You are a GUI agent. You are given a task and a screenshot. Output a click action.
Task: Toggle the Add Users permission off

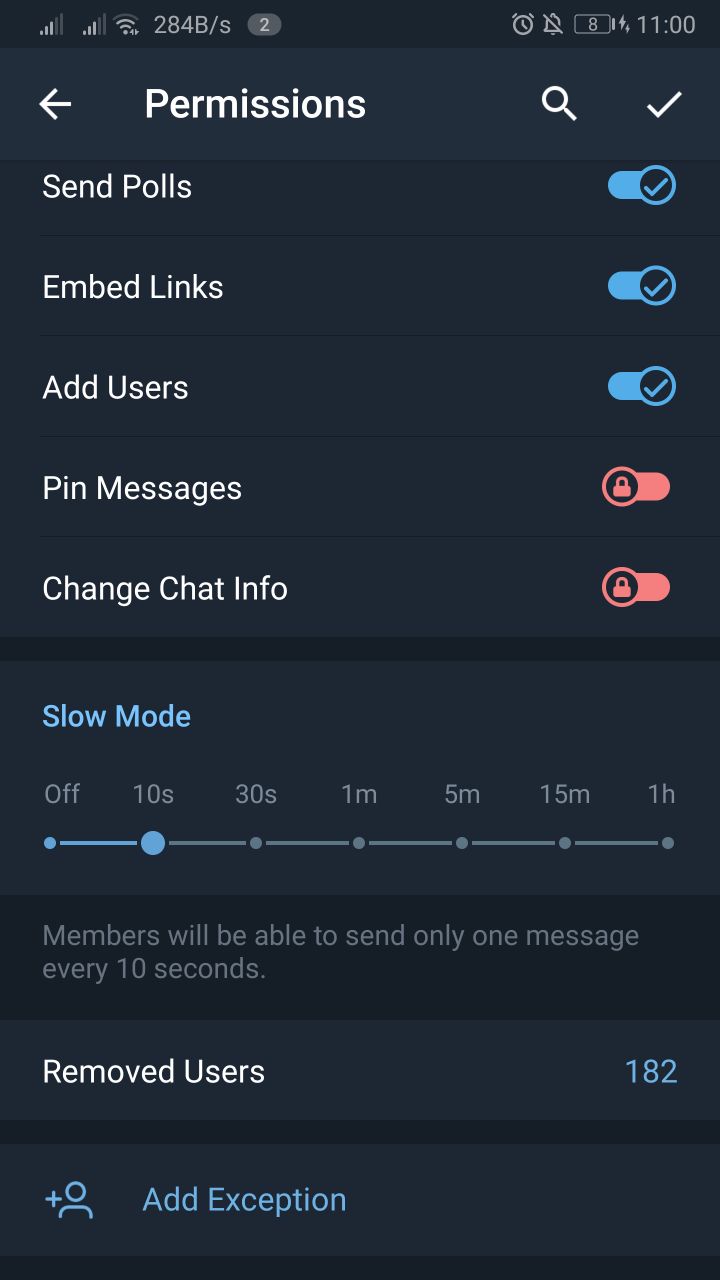click(x=642, y=387)
